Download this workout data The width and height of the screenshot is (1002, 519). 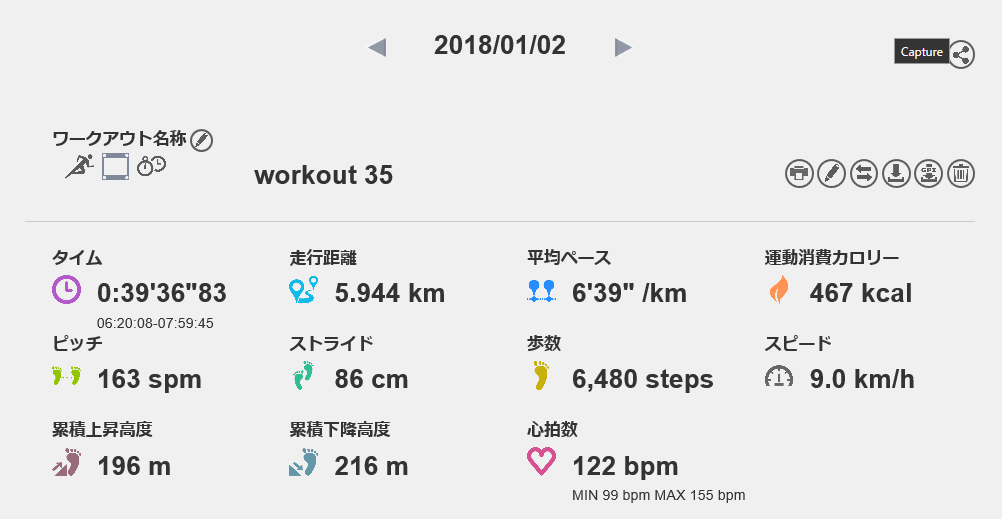(896, 173)
